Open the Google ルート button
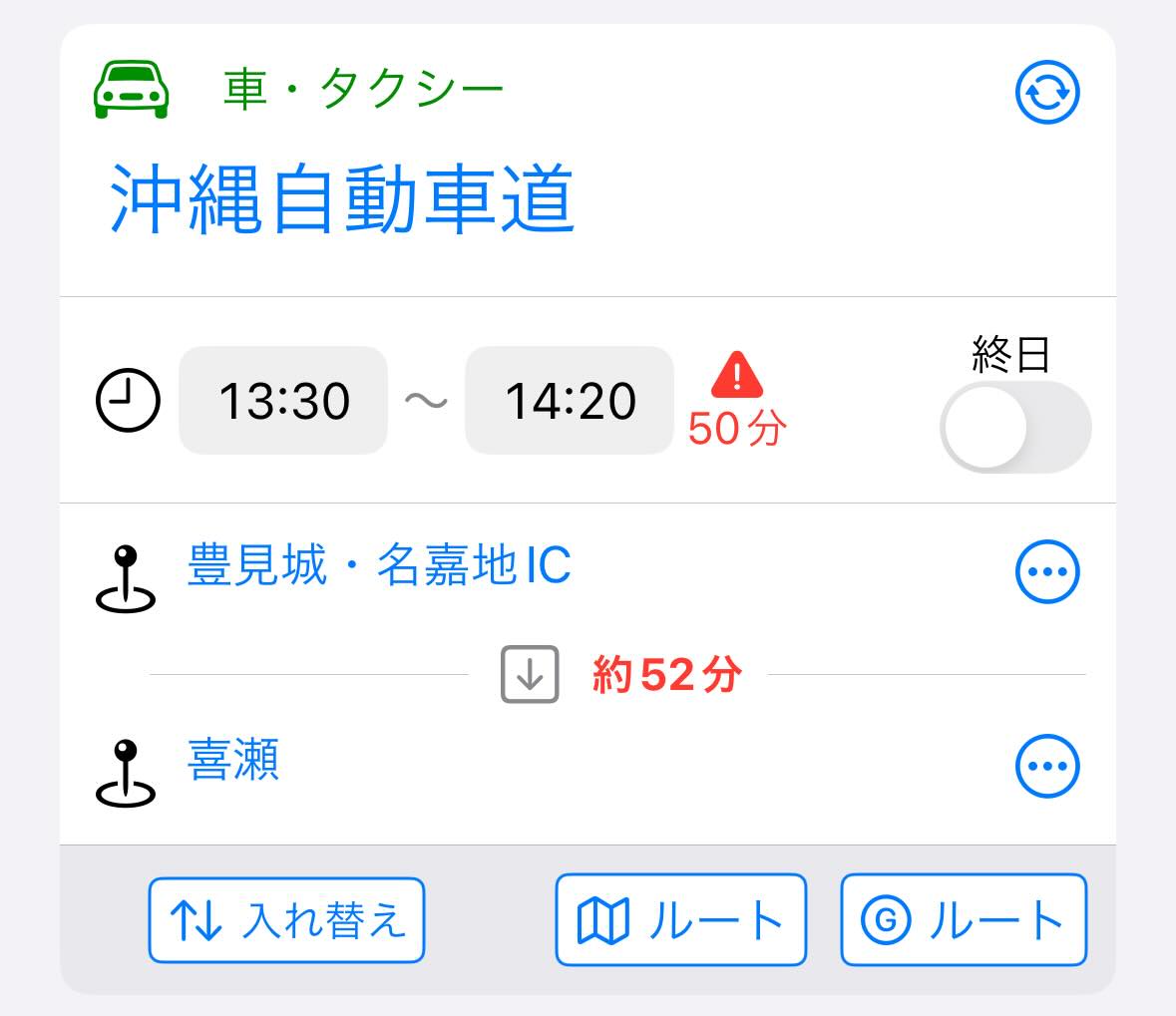The image size is (1176, 1016). pos(964,920)
